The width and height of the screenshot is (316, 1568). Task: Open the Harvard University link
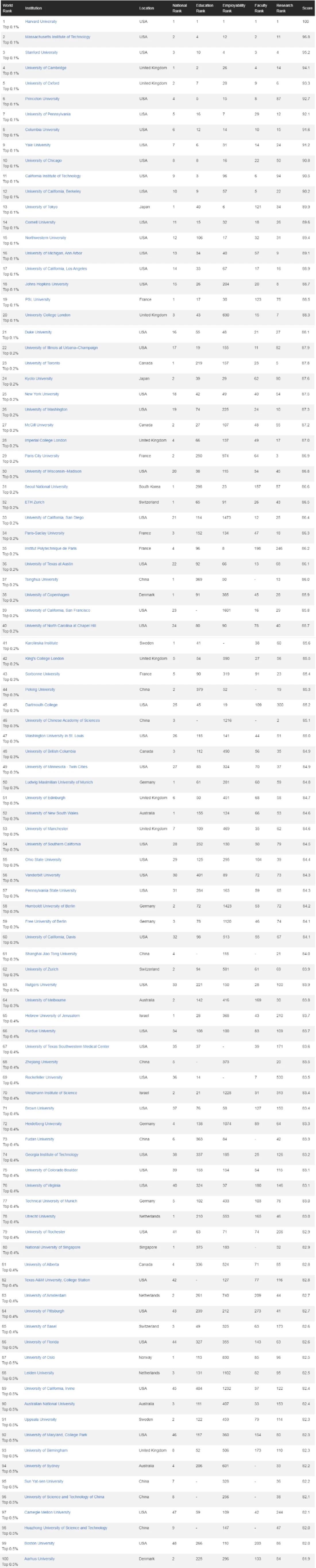click(x=41, y=21)
